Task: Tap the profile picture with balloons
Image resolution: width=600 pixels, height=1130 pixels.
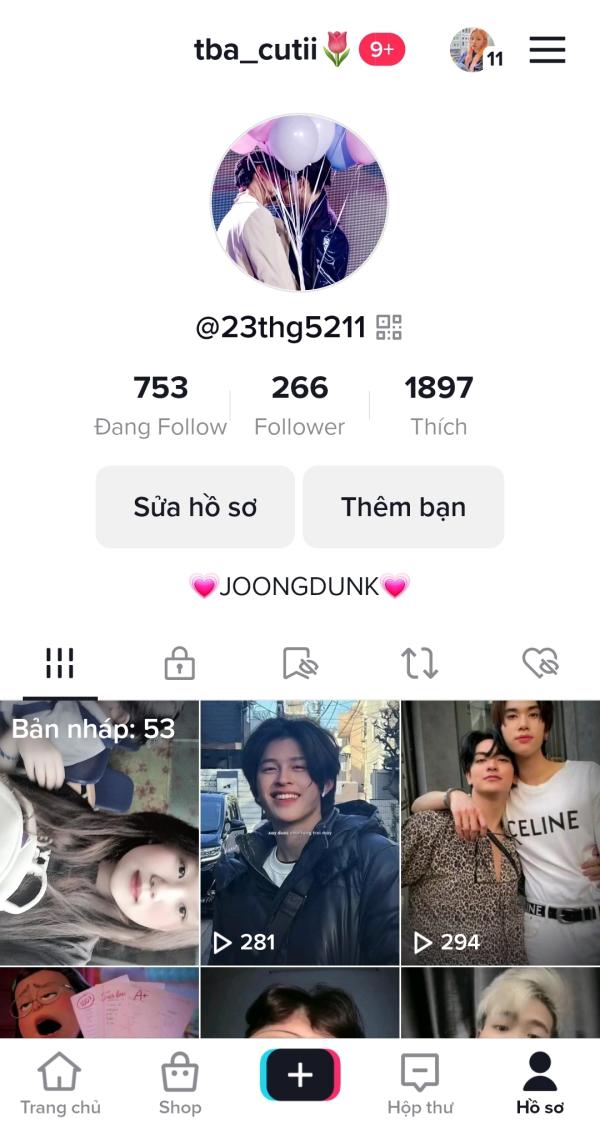Action: click(x=299, y=202)
